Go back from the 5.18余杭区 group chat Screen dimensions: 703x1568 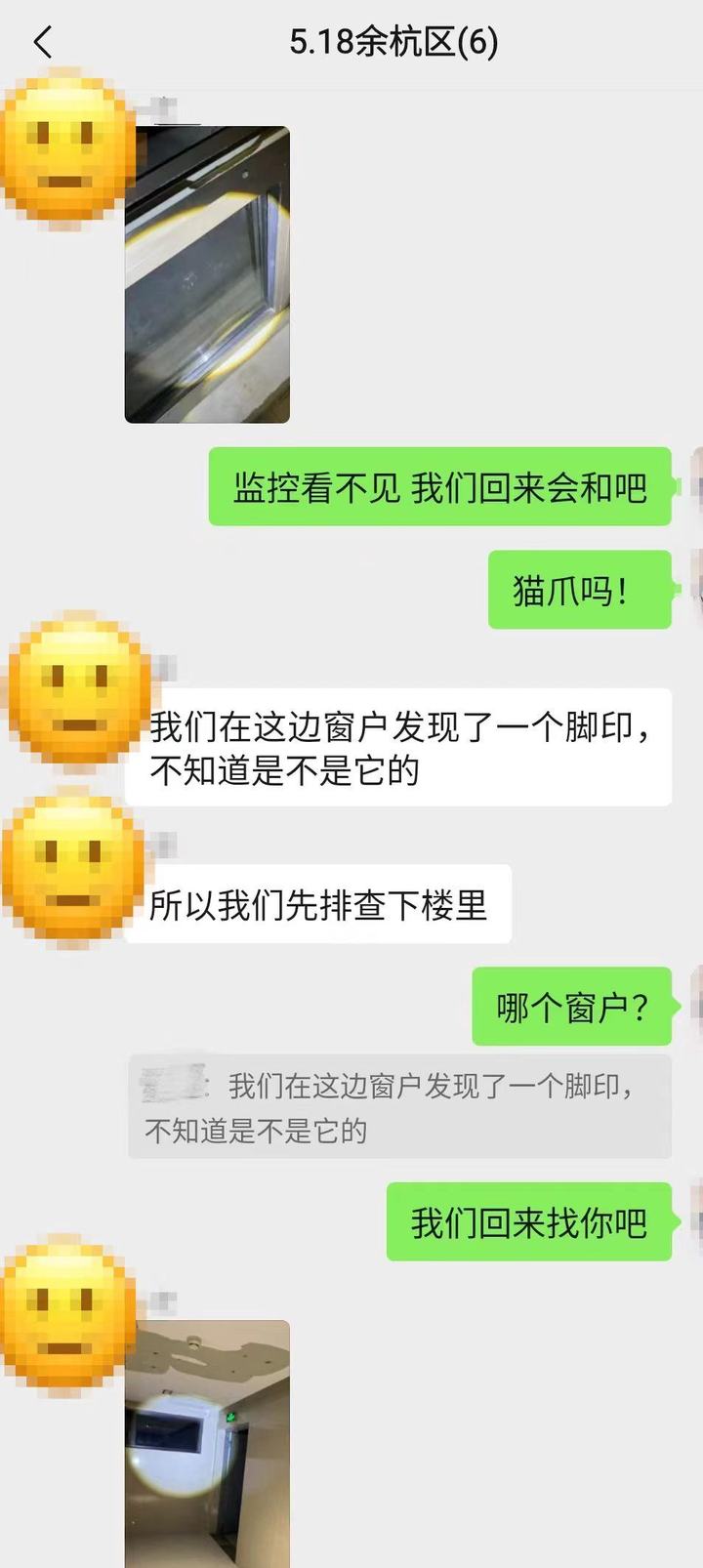[43, 43]
